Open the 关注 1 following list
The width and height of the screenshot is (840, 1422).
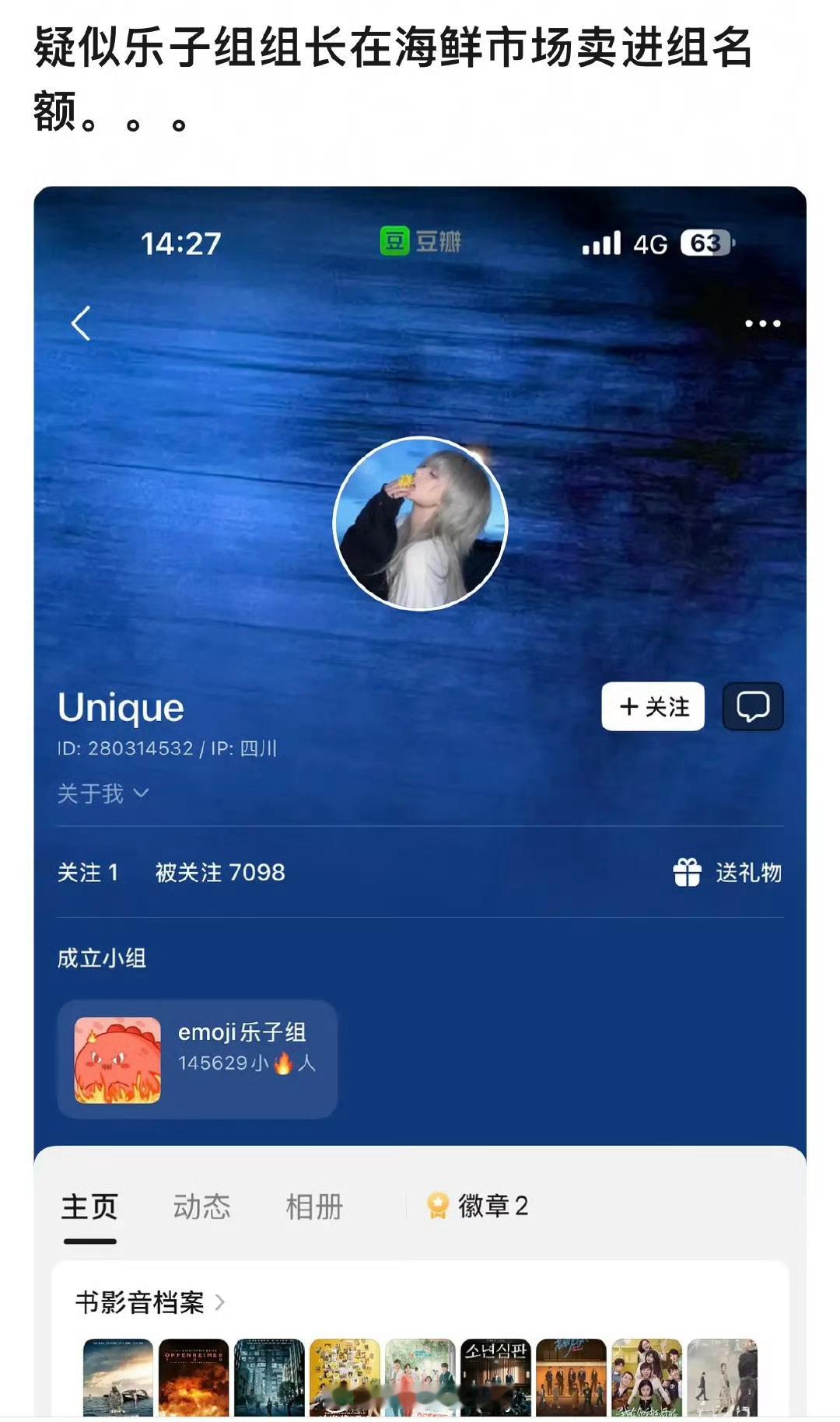[x=89, y=872]
